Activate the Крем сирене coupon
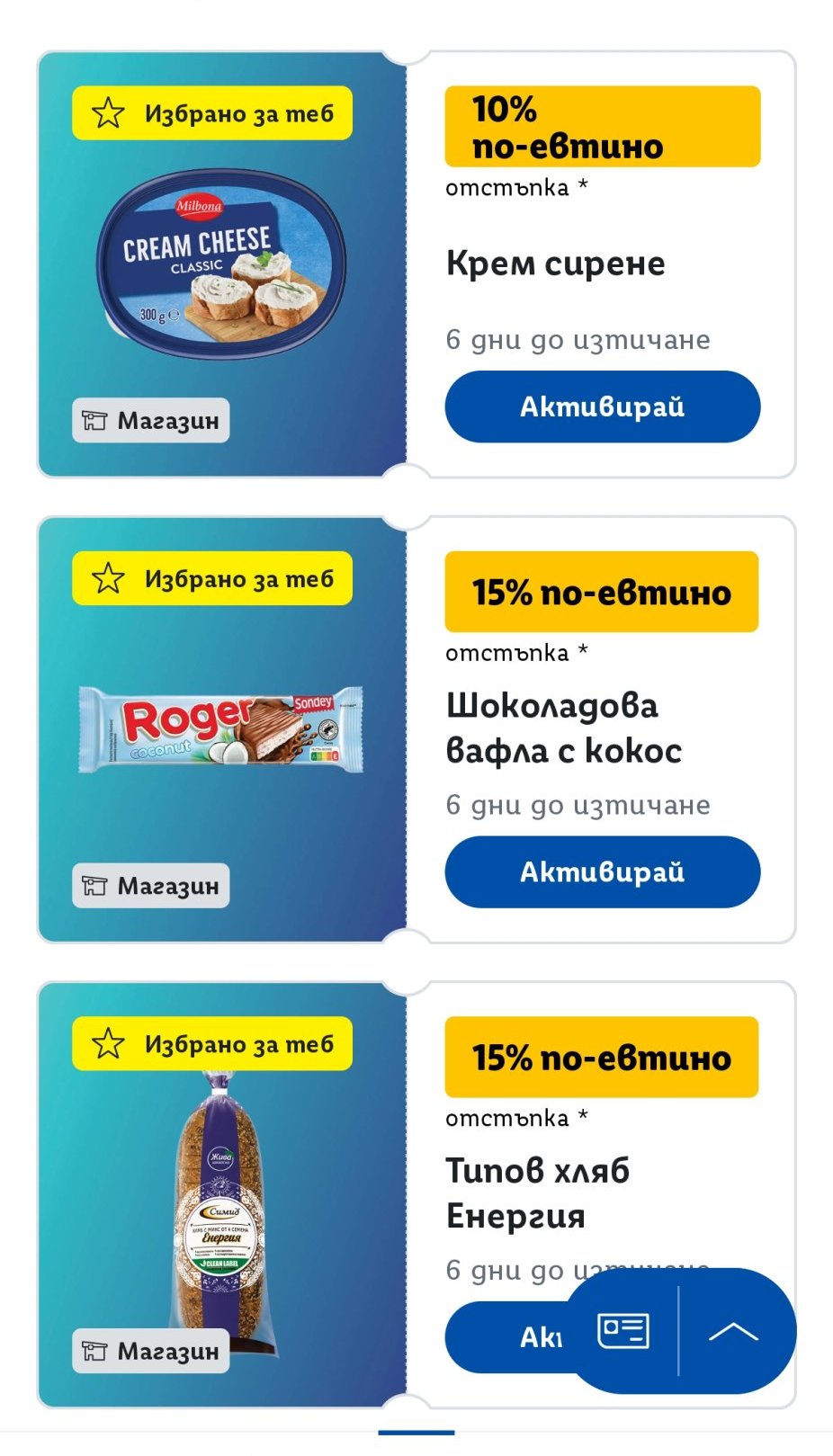 click(602, 406)
